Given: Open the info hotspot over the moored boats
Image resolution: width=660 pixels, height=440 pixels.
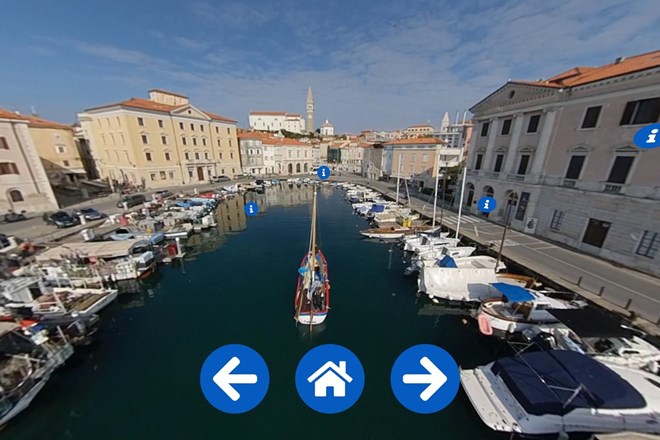Looking at the screenshot, I should [251, 209].
